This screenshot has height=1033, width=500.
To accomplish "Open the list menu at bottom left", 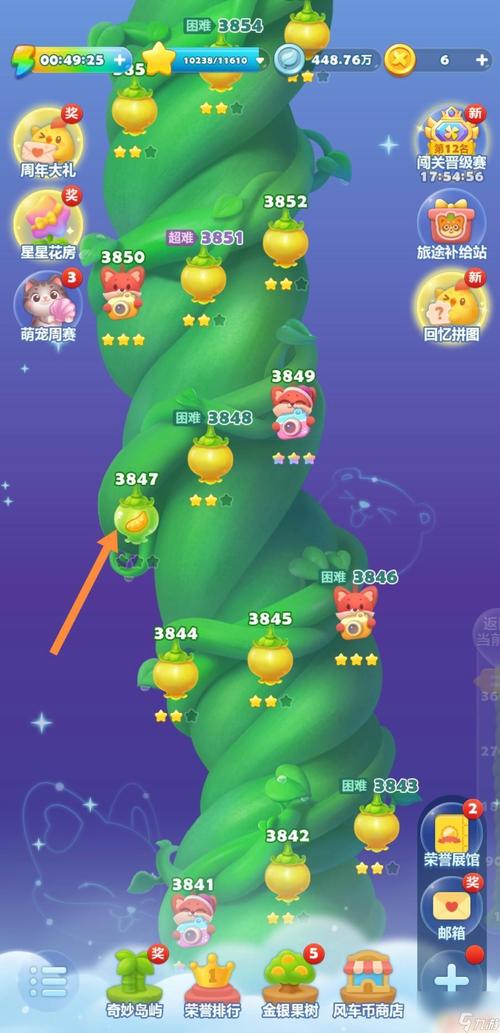I will [47, 982].
